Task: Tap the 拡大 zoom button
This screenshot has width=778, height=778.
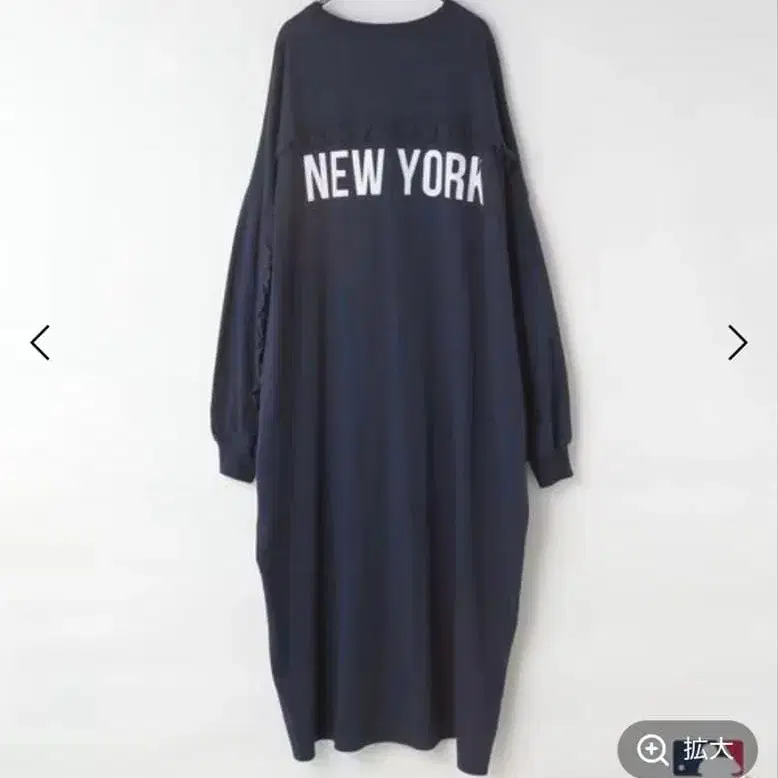Action: click(x=686, y=749)
